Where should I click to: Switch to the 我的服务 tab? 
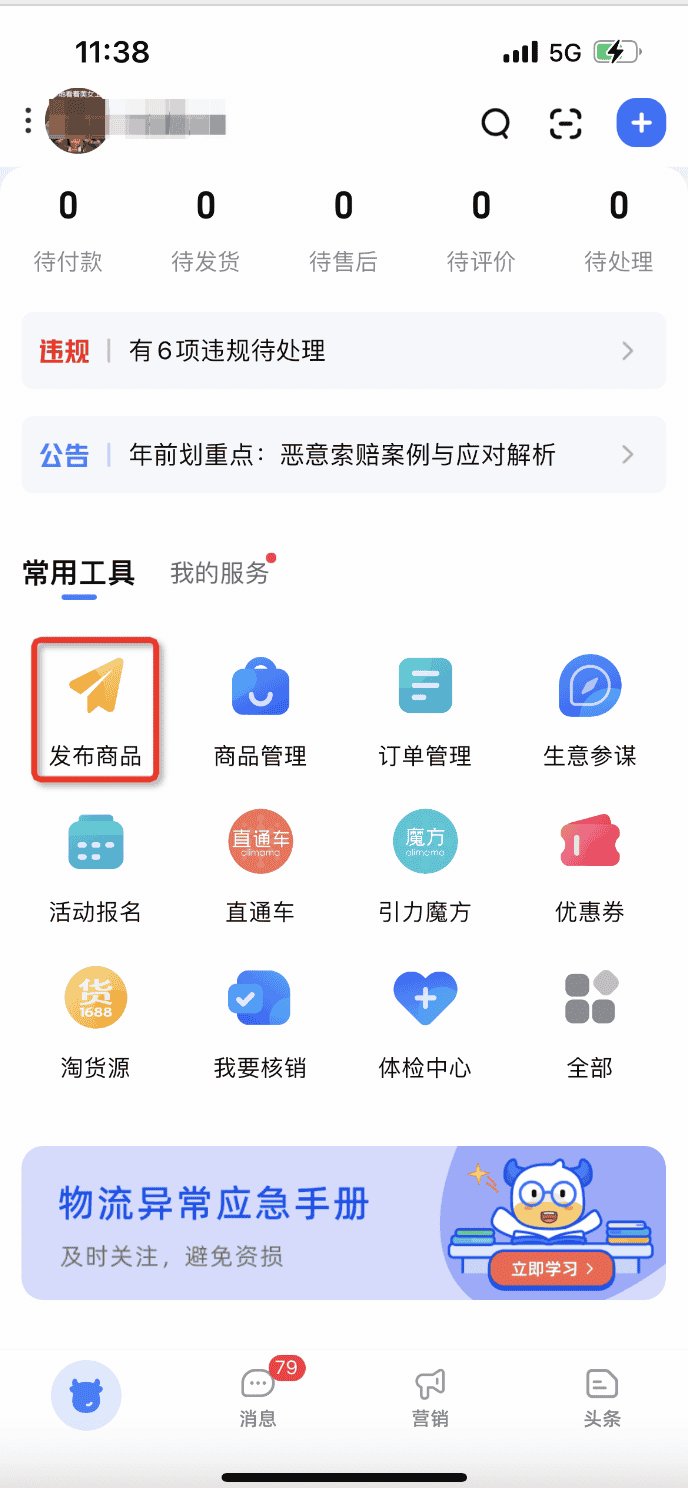pyautogui.click(x=220, y=573)
